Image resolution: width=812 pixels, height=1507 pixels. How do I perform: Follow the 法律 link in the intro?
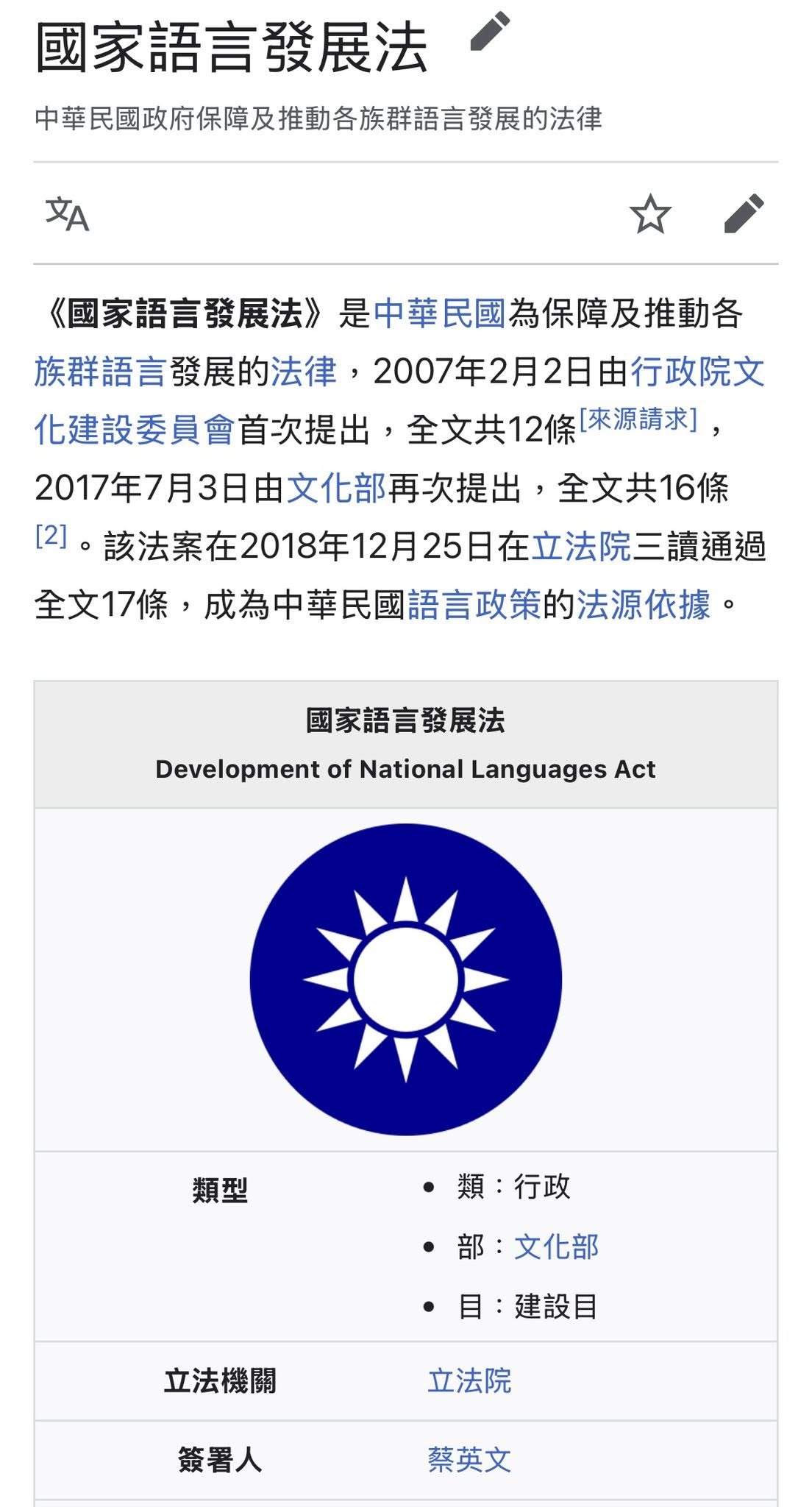303,372
